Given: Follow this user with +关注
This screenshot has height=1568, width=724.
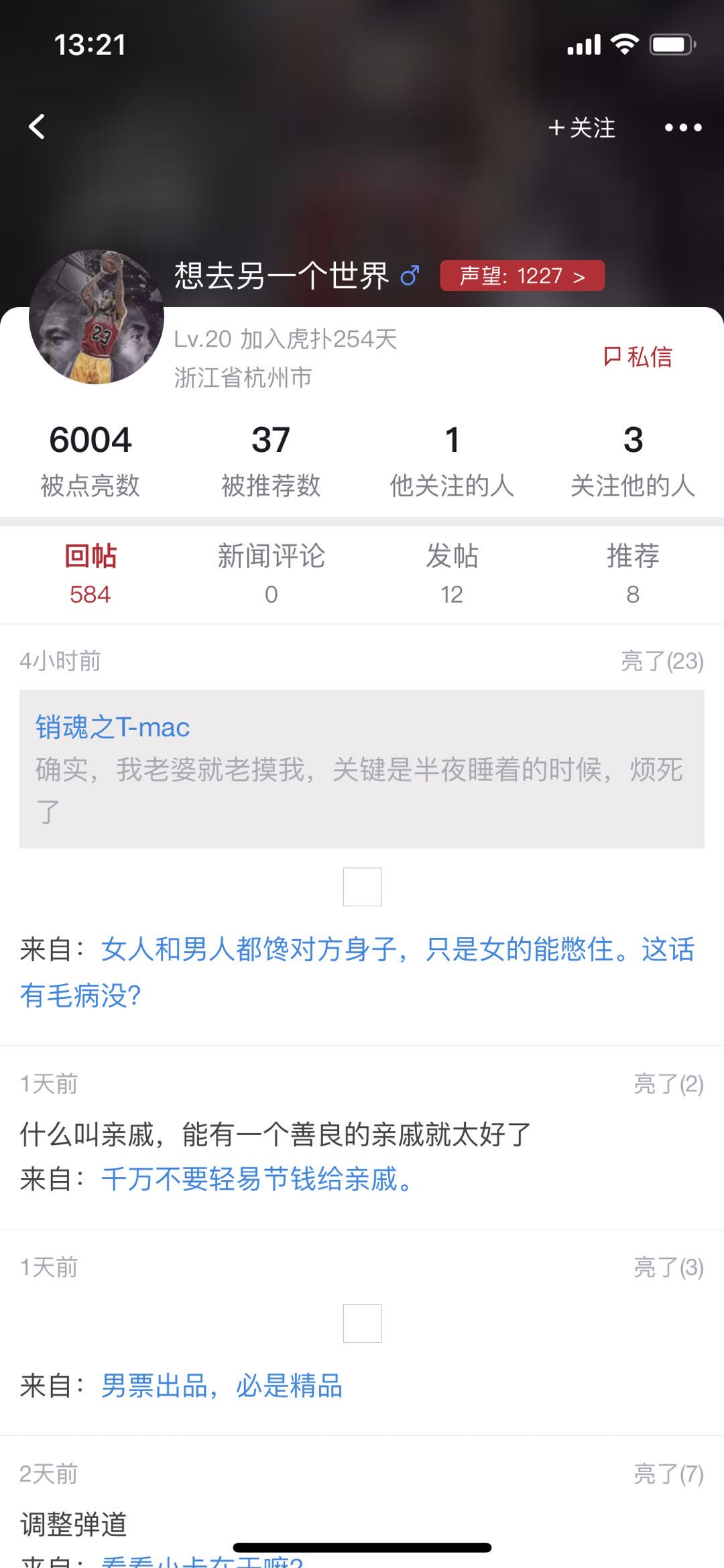Looking at the screenshot, I should point(581,127).
